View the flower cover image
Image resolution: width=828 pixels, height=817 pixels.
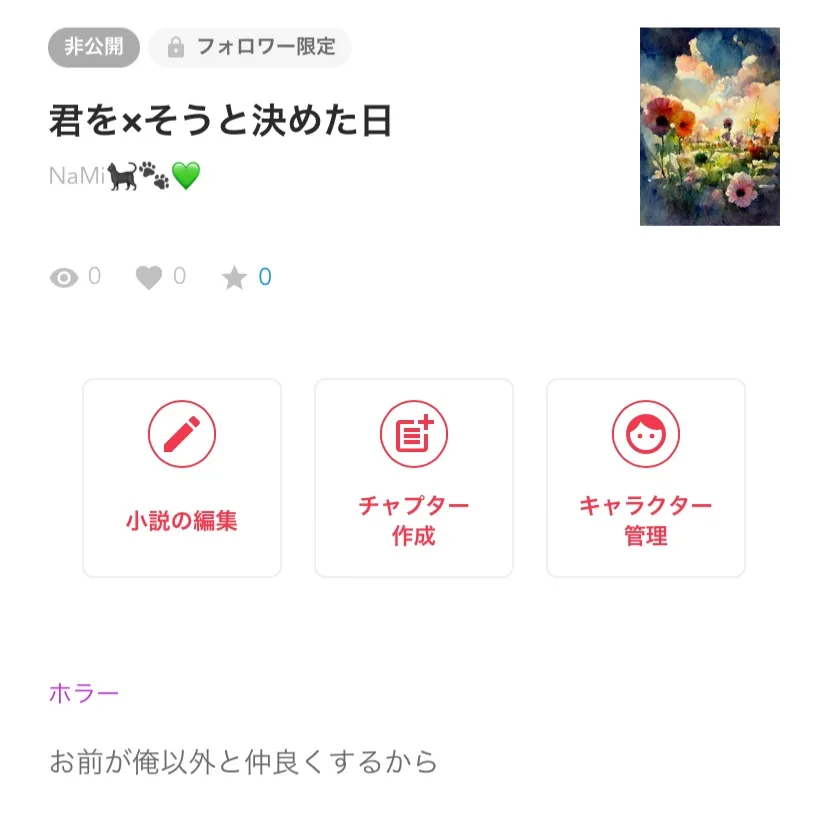[709, 126]
